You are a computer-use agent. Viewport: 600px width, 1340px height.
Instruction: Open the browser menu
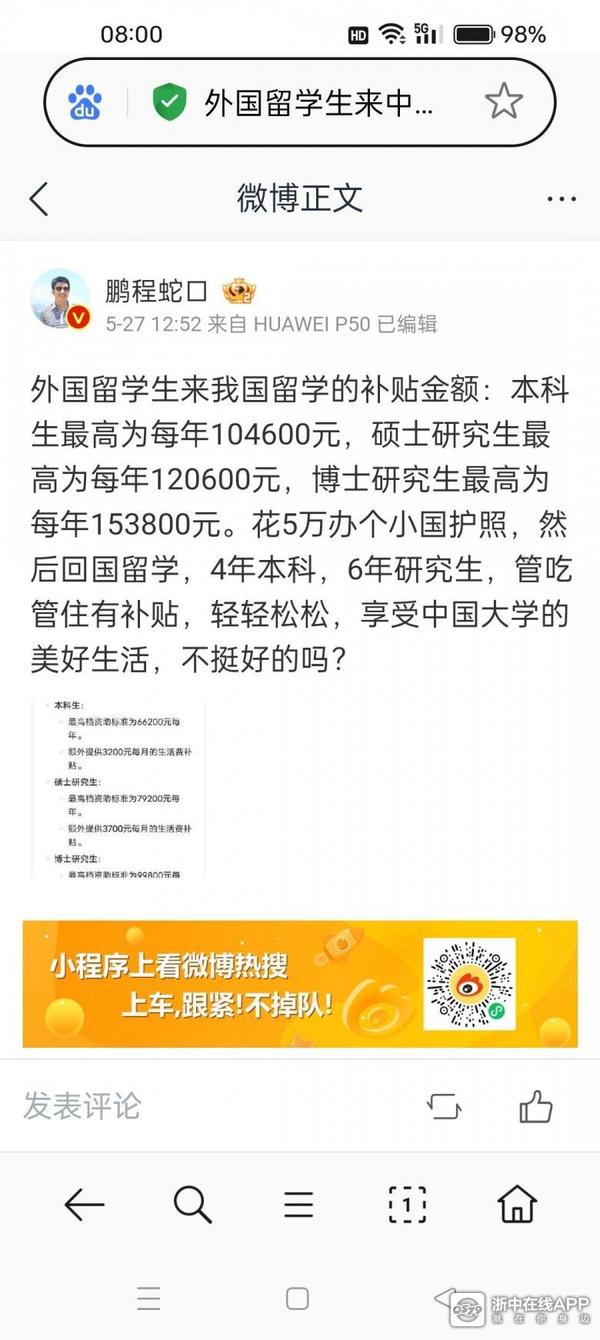[x=298, y=1205]
